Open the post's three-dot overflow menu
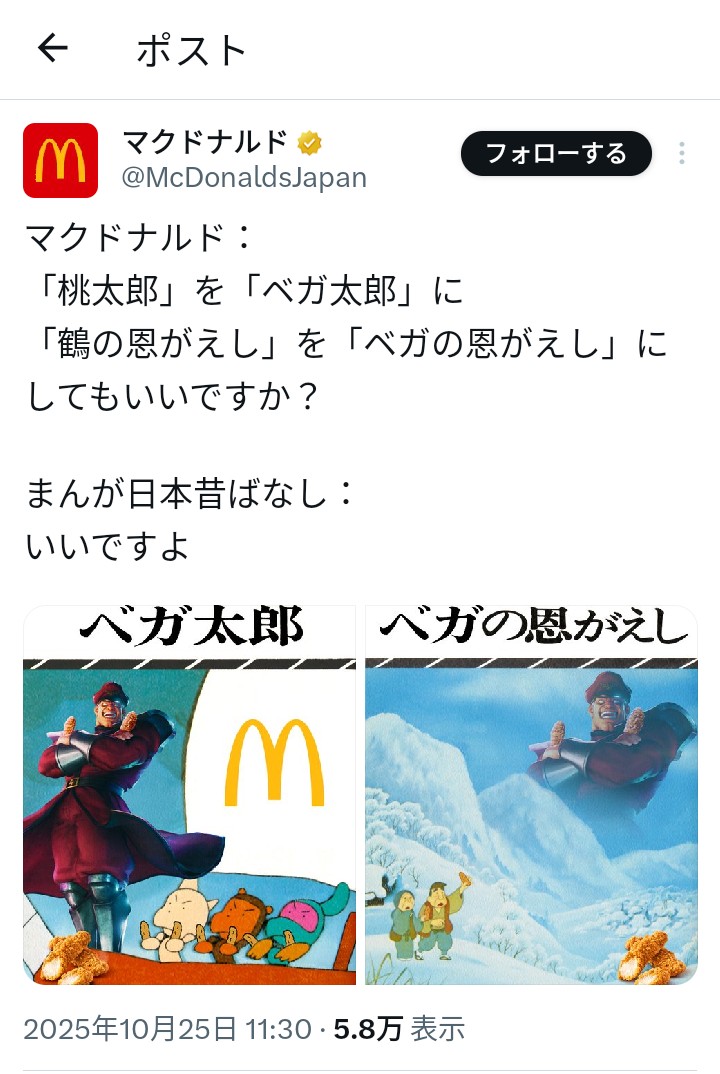 tap(681, 153)
